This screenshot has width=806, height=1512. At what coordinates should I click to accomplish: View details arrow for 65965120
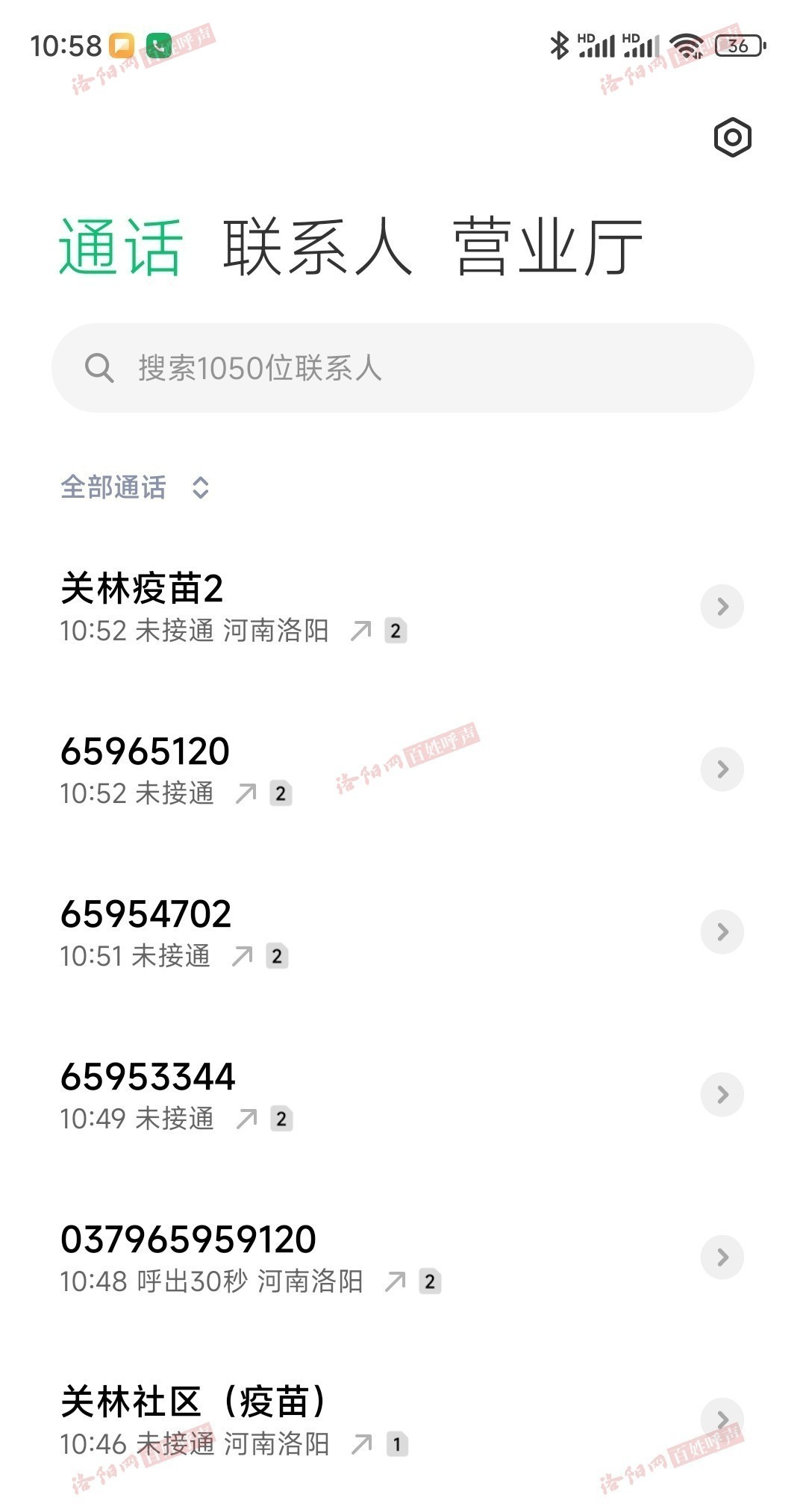(722, 769)
